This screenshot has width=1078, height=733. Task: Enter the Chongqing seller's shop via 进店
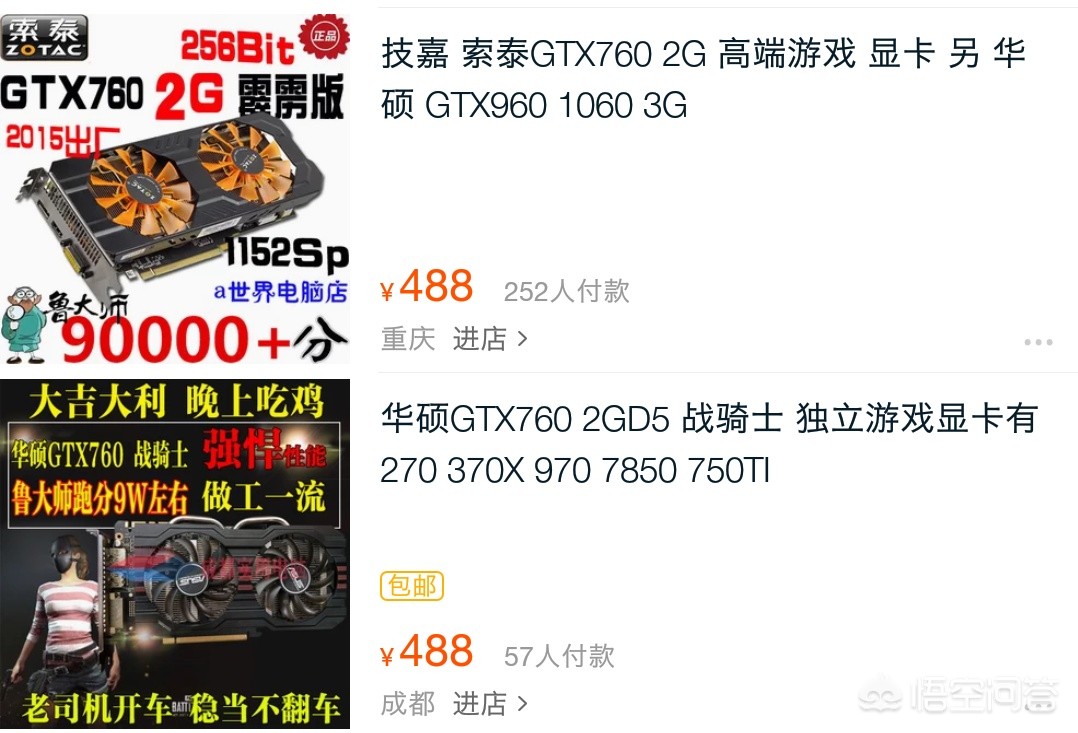tap(490, 339)
